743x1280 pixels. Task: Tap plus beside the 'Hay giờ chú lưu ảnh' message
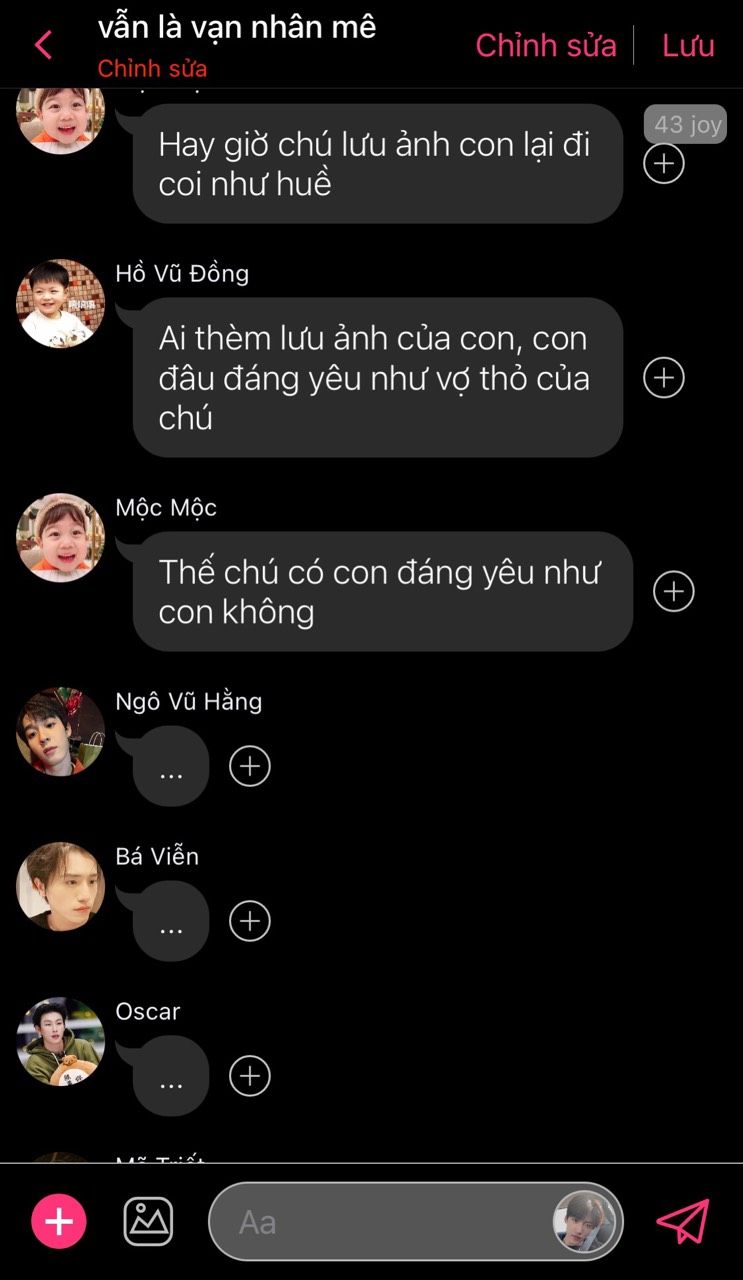coord(664,163)
